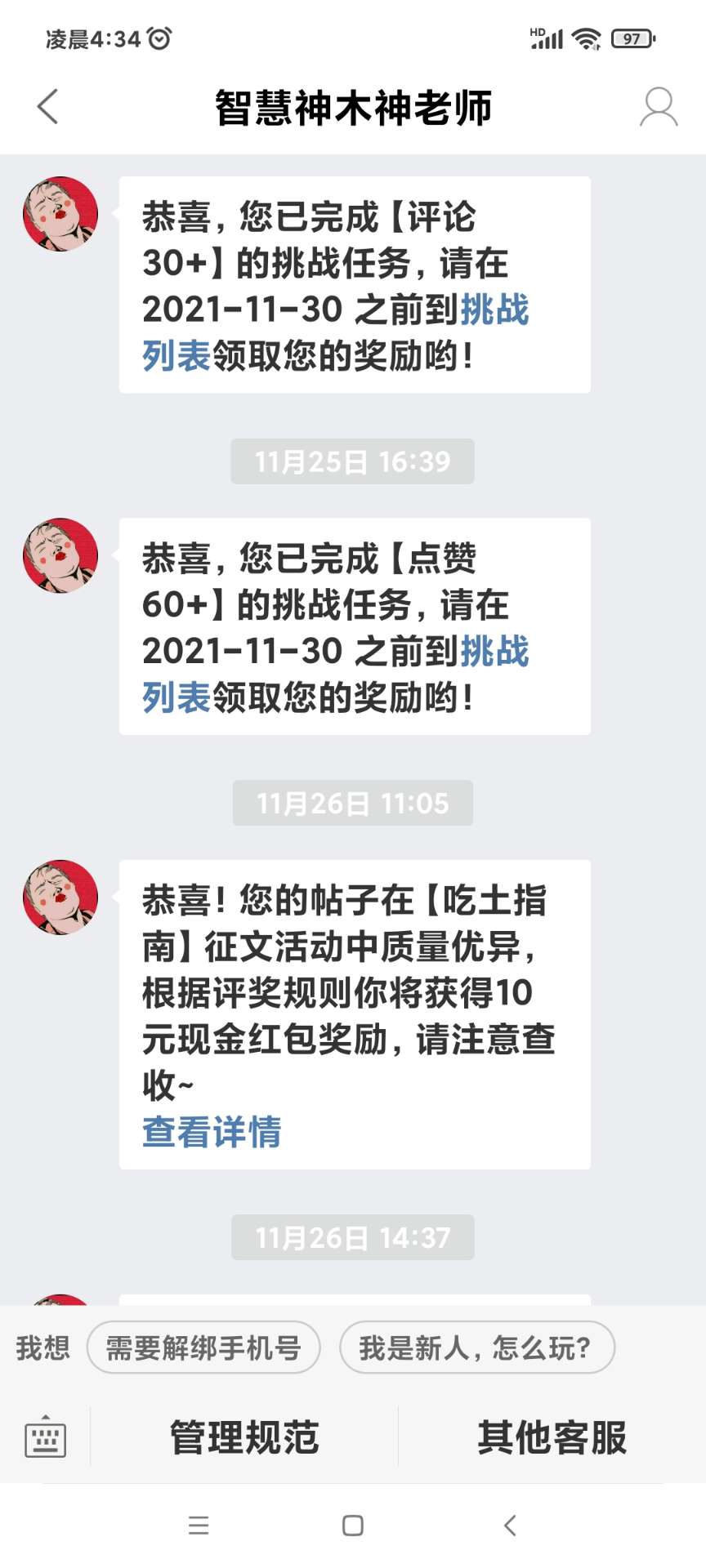This screenshot has width=706, height=1568.
Task: Tap the system home button
Action: [353, 1525]
